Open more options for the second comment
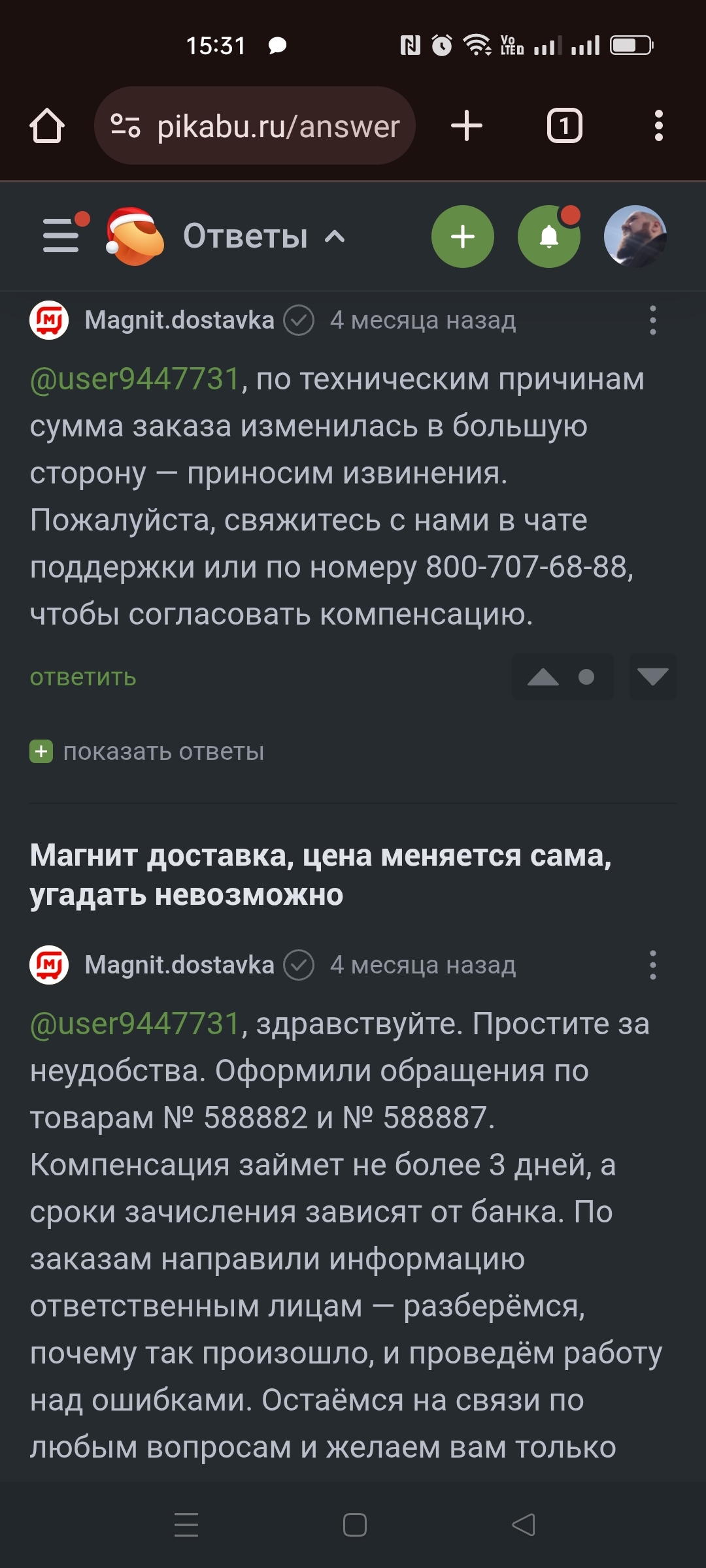Viewport: 706px width, 1568px height. click(x=652, y=965)
